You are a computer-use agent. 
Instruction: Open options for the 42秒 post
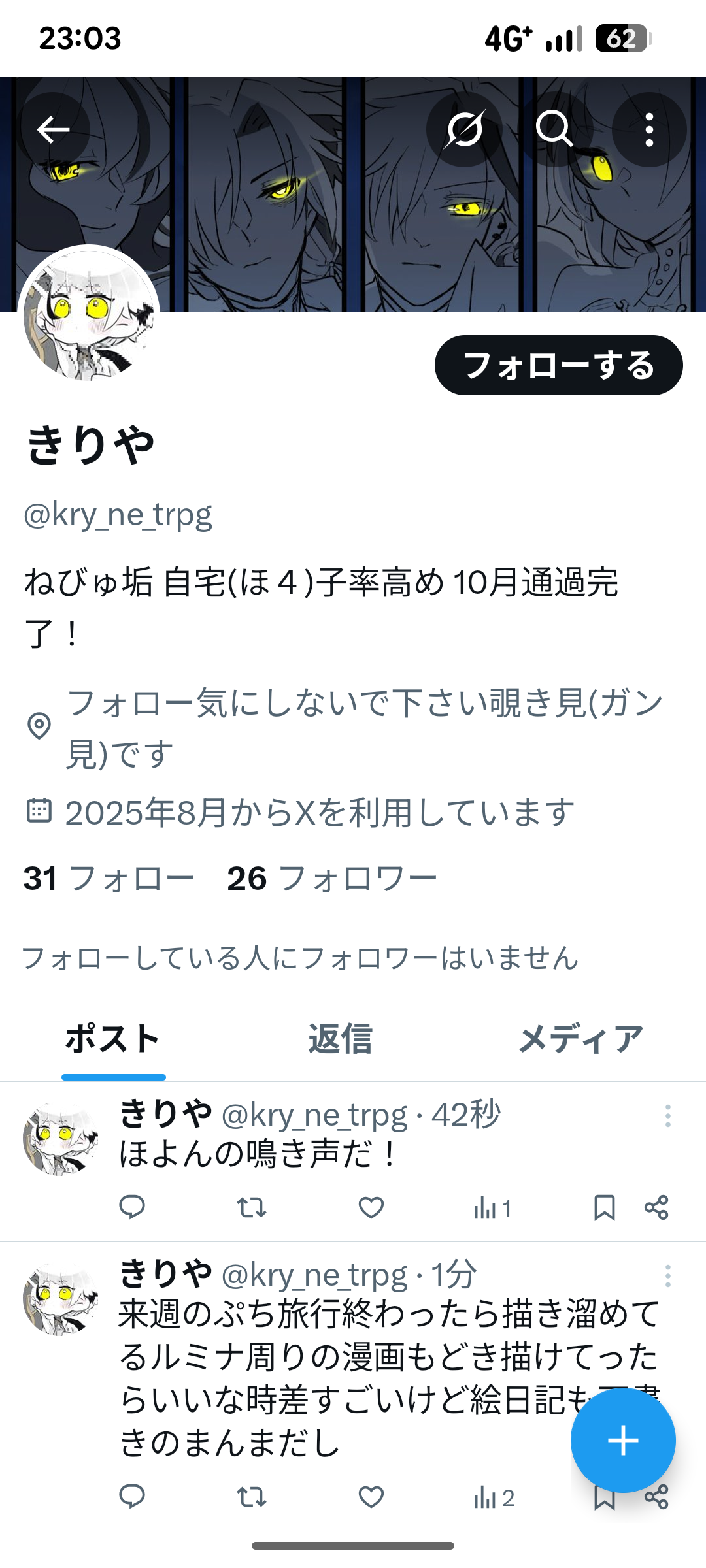[x=667, y=1116]
